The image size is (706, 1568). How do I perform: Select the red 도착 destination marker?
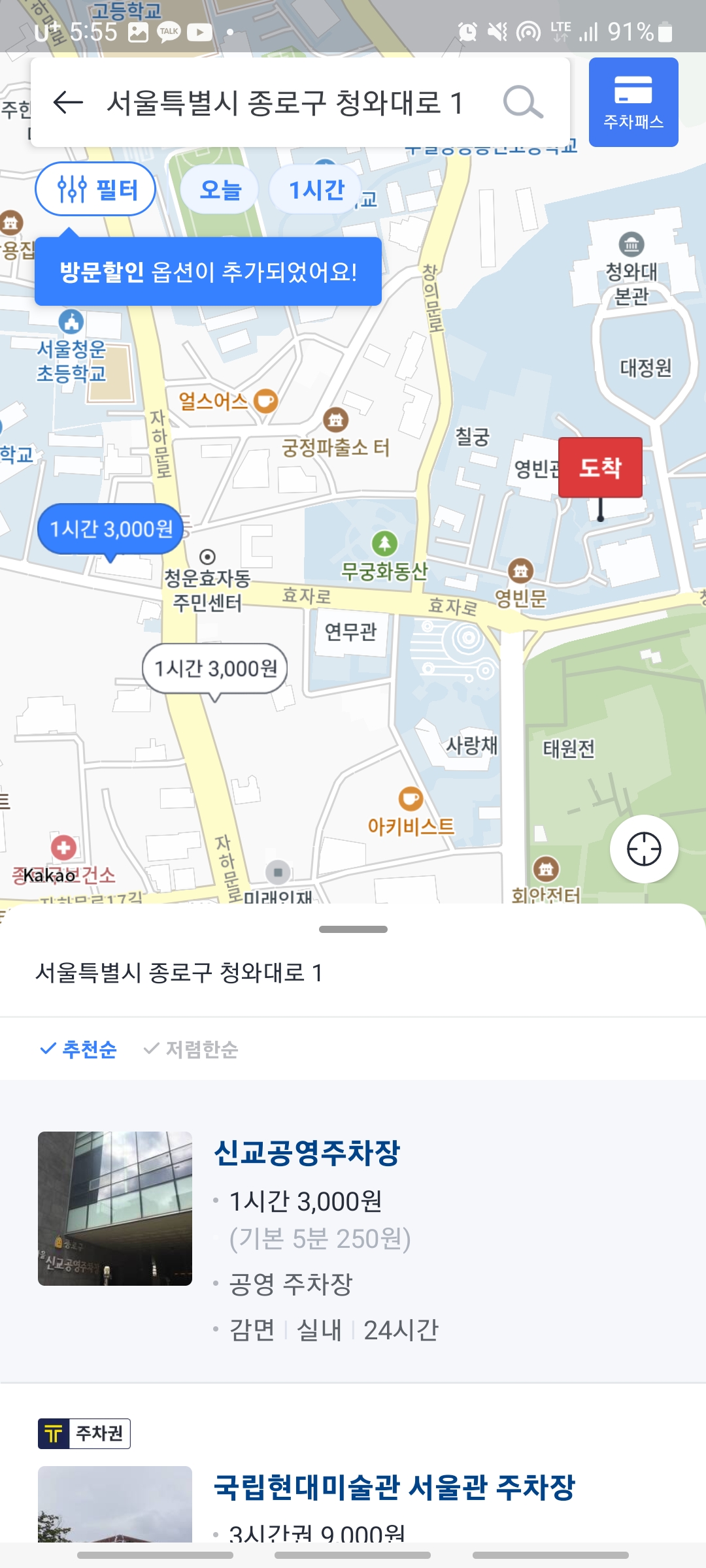point(601,468)
